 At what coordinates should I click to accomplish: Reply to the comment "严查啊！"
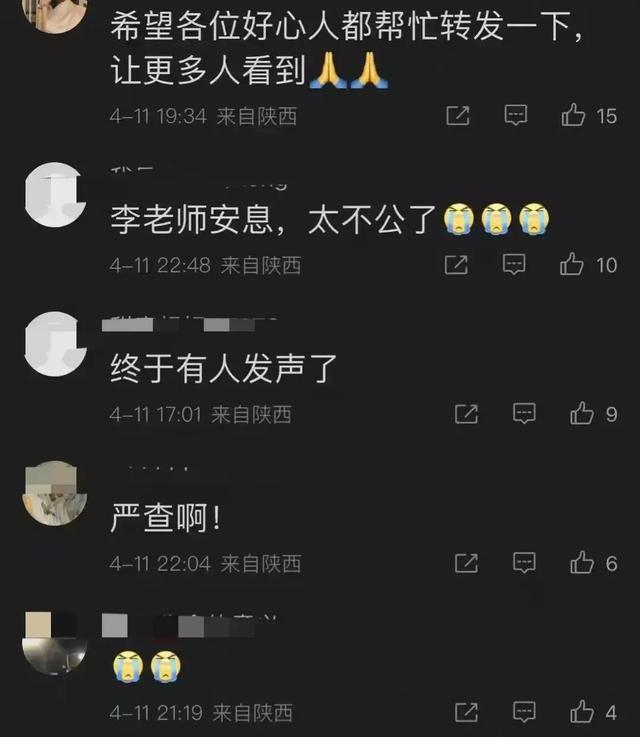[524, 563]
